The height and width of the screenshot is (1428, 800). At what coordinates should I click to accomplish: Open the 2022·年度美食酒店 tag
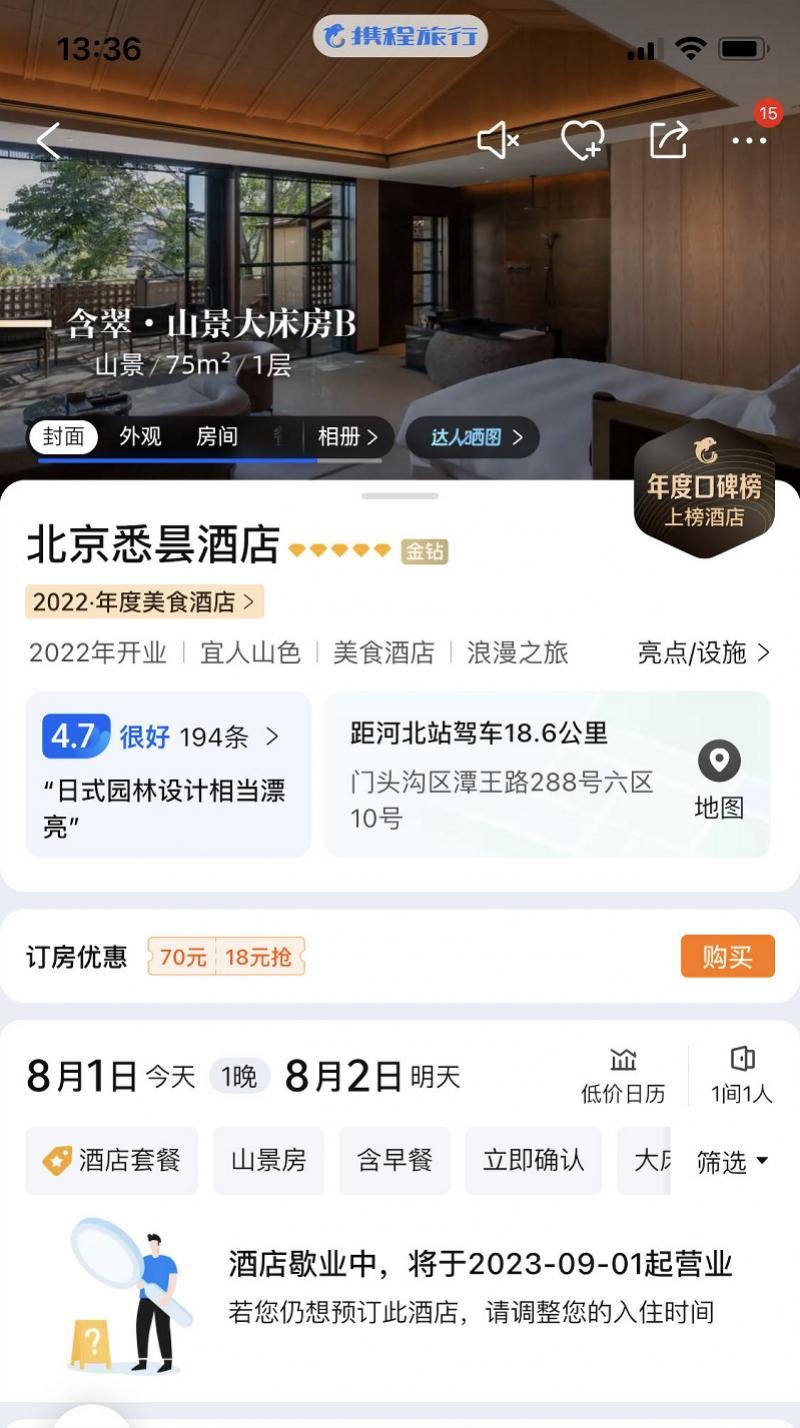tap(144, 602)
